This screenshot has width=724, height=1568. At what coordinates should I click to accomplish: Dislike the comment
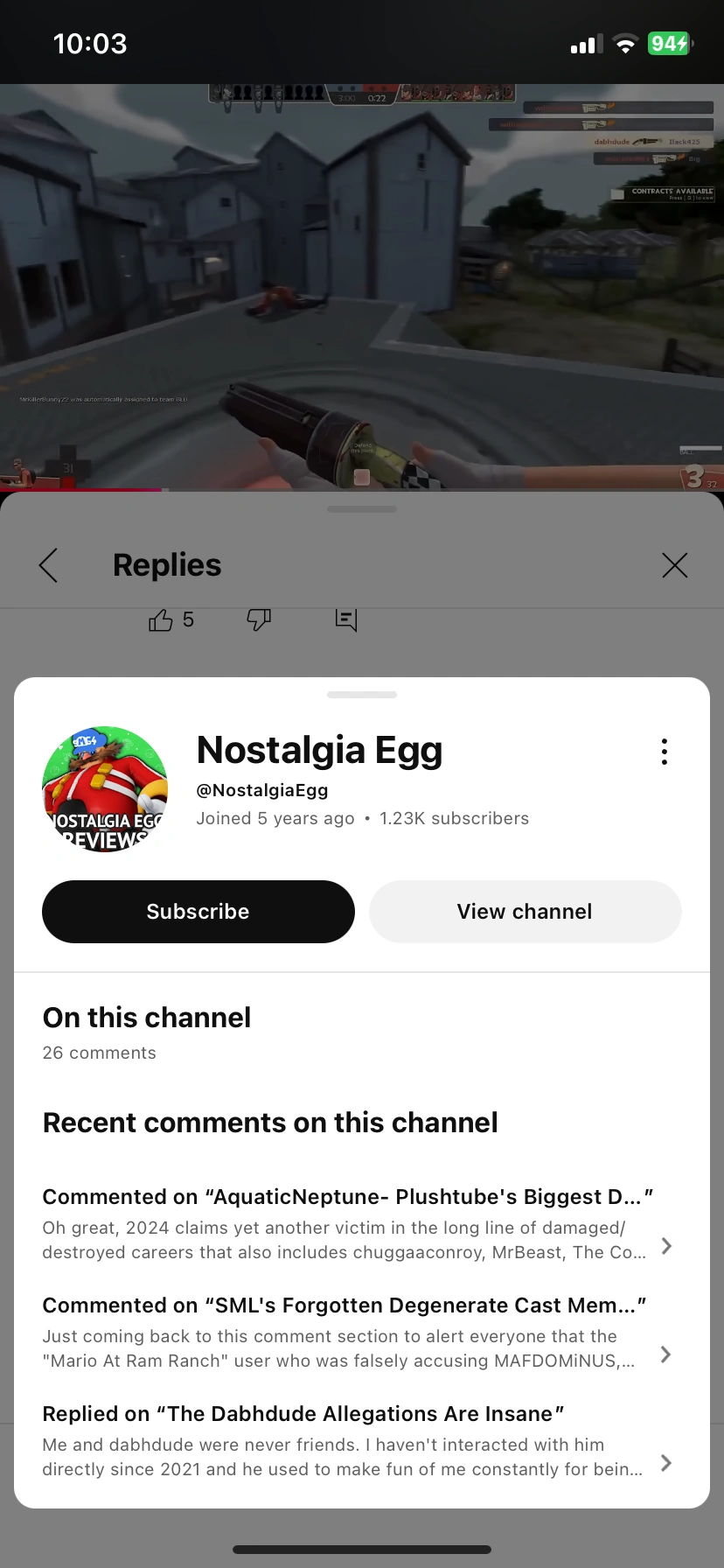259,619
